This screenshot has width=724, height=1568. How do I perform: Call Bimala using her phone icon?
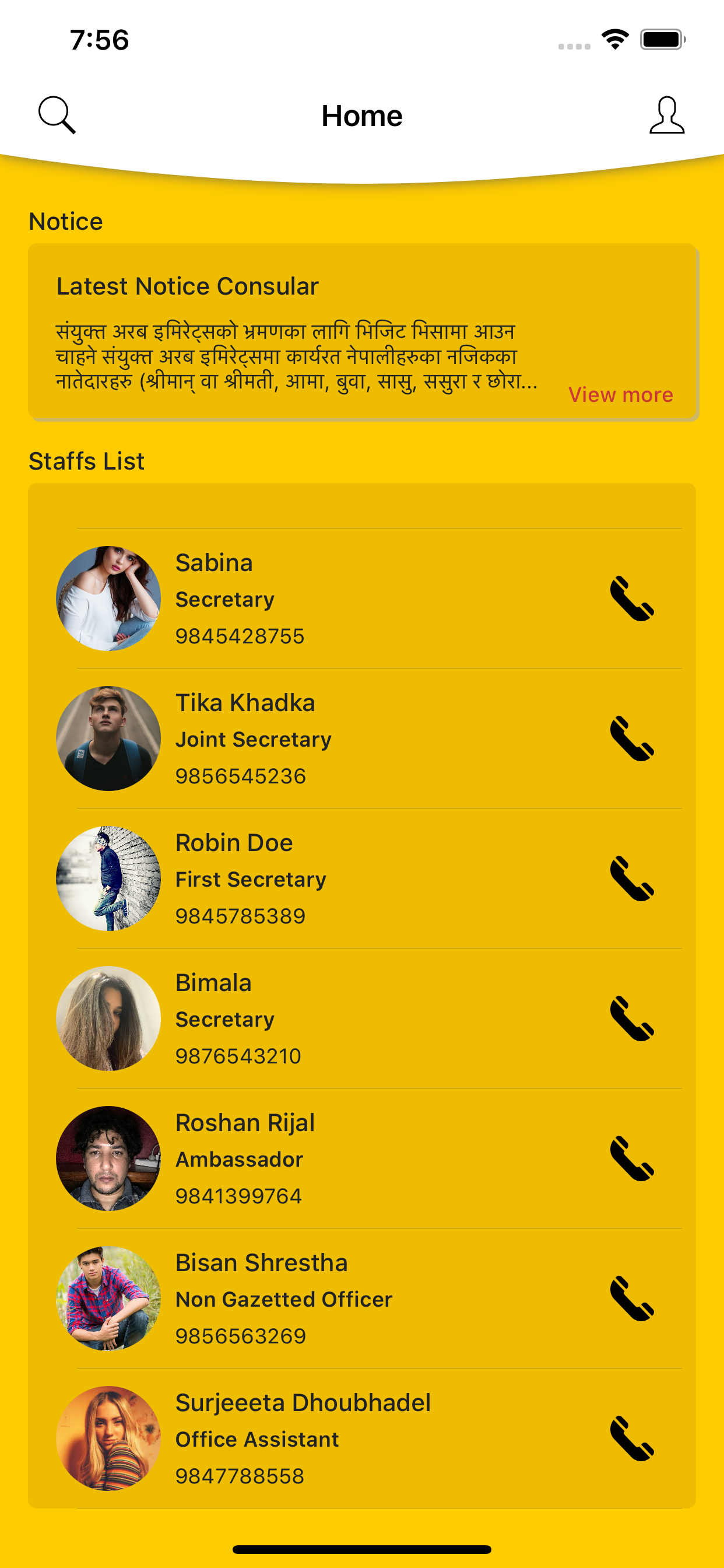pos(632,1019)
